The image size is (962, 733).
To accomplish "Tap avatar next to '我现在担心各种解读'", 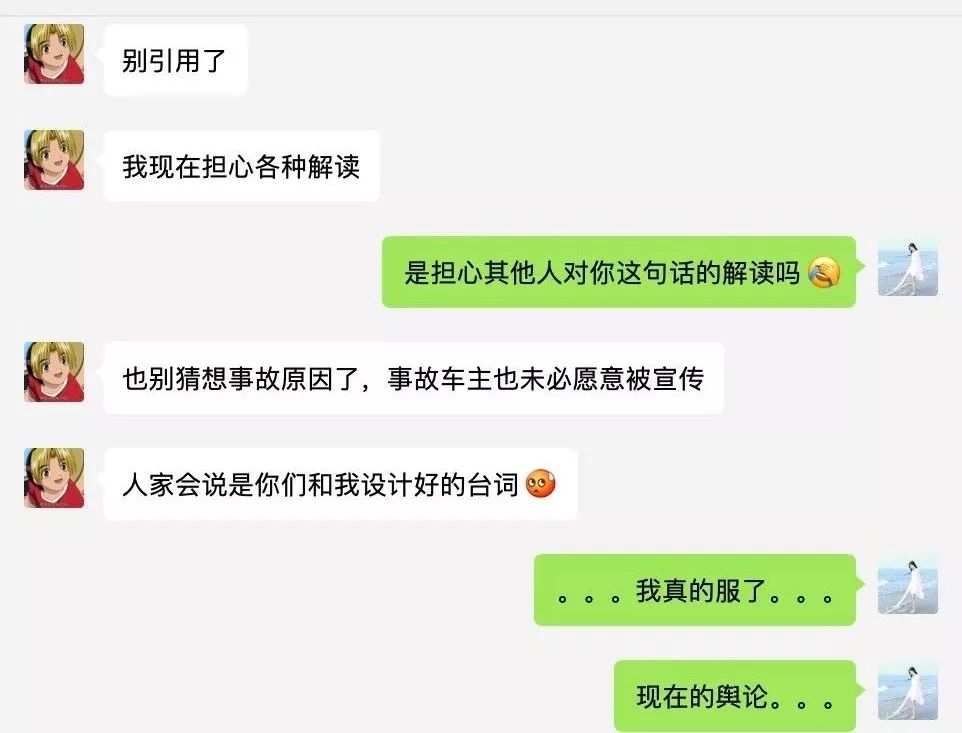I will pyautogui.click(x=54, y=160).
